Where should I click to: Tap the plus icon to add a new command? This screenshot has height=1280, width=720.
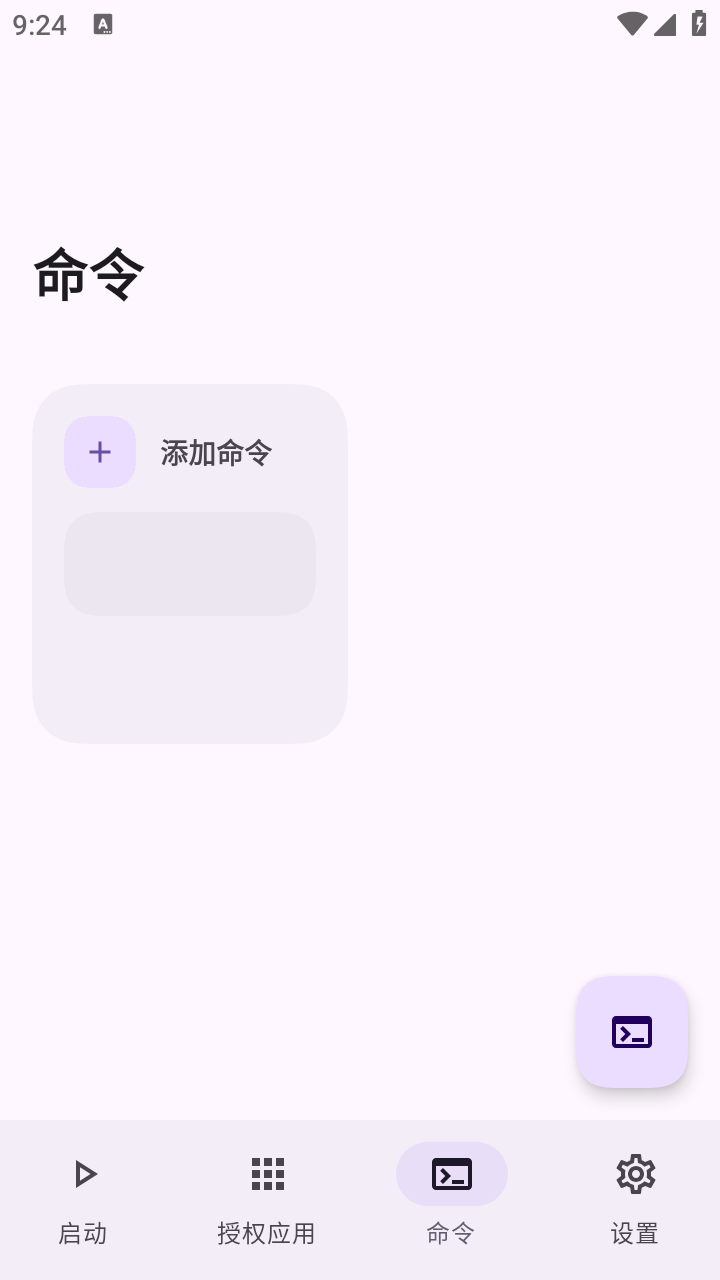coord(99,451)
